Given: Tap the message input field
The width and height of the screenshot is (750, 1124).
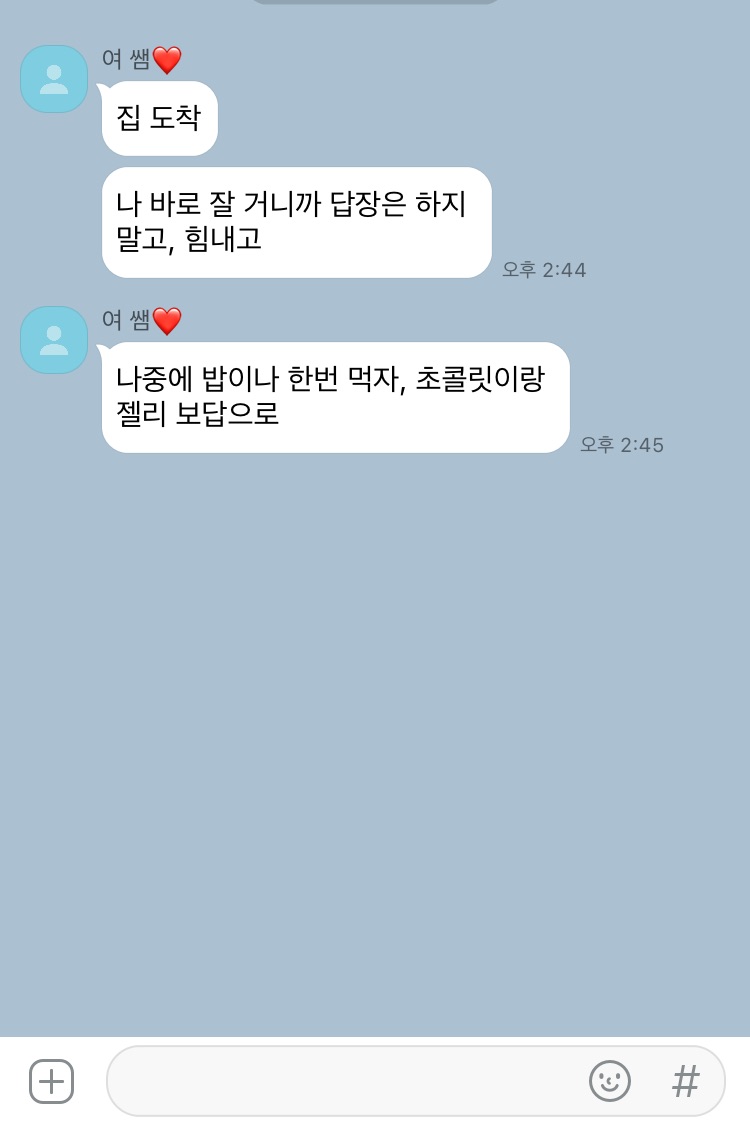Looking at the screenshot, I should click(344, 1081).
